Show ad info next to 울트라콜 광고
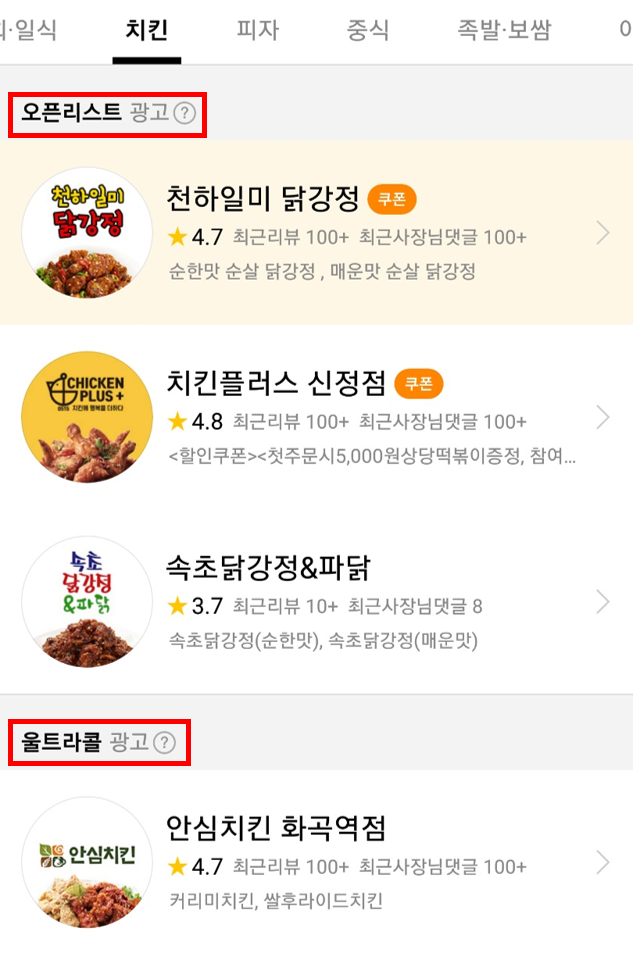633x959 pixels. [x=164, y=742]
